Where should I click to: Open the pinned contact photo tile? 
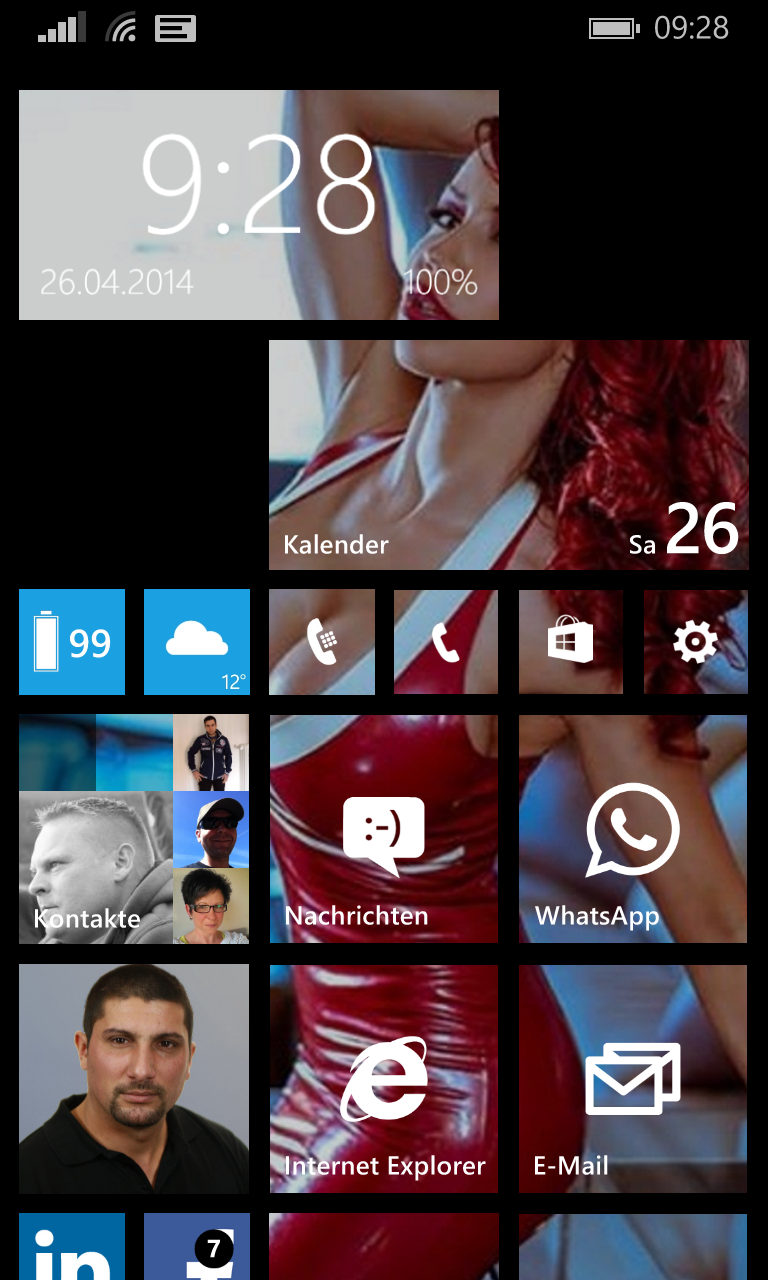click(x=134, y=1079)
